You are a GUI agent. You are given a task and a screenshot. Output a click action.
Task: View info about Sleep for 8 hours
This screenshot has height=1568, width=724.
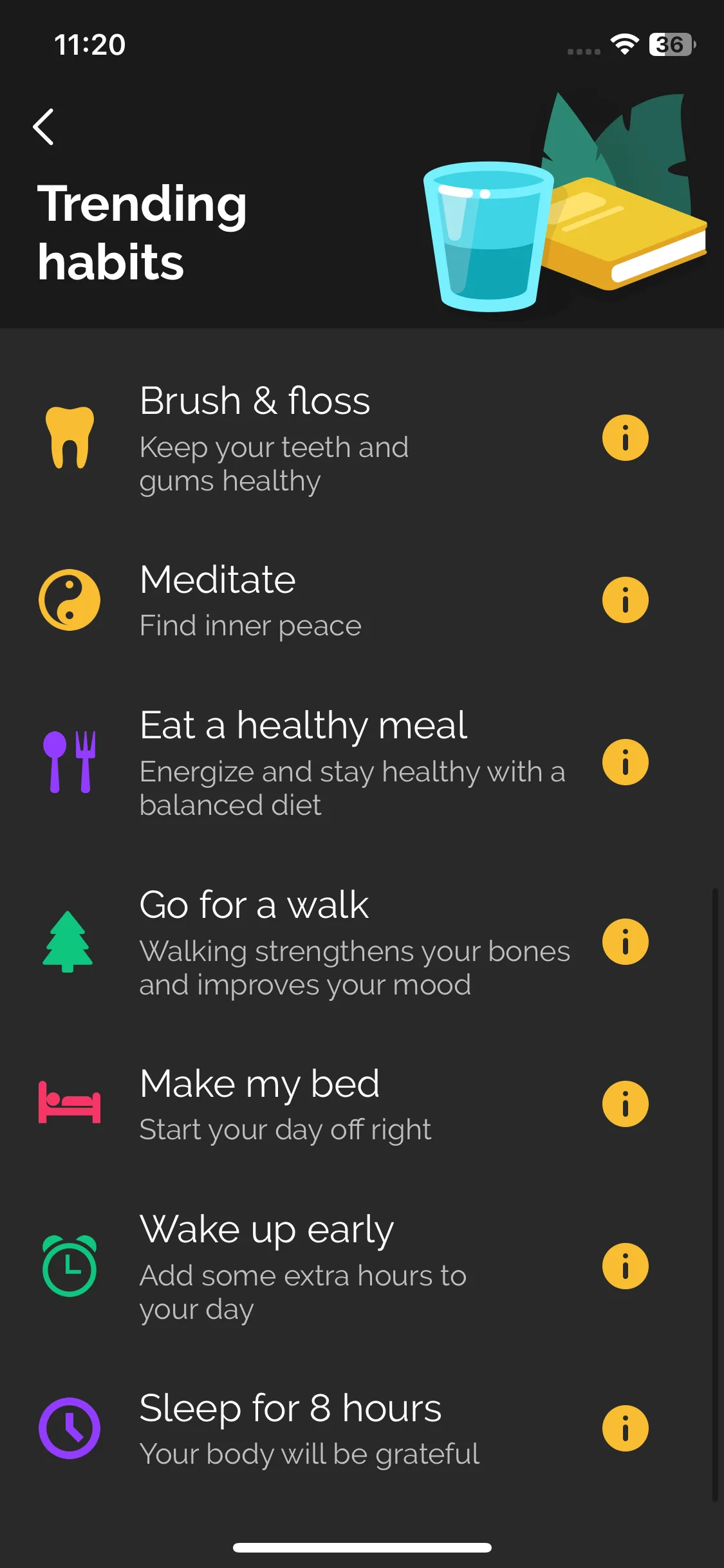pyautogui.click(x=625, y=1428)
